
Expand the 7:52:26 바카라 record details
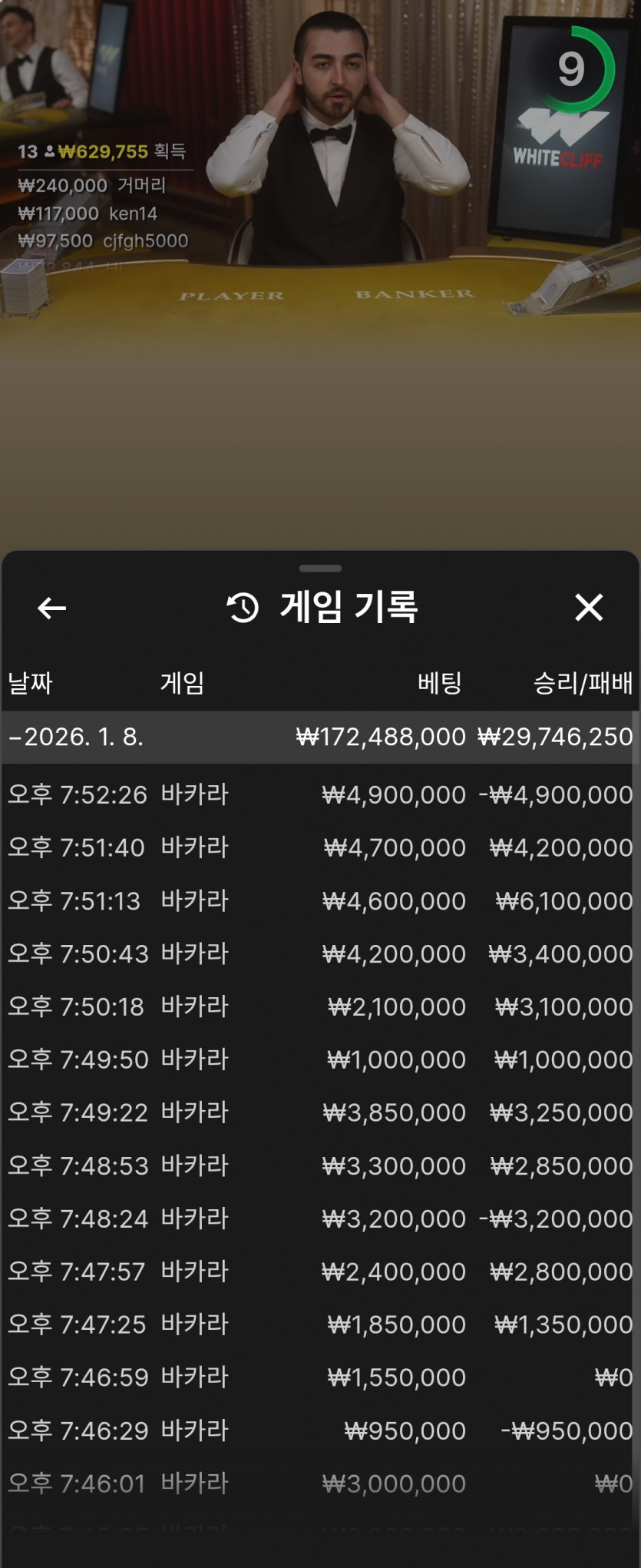pyautogui.click(x=320, y=795)
